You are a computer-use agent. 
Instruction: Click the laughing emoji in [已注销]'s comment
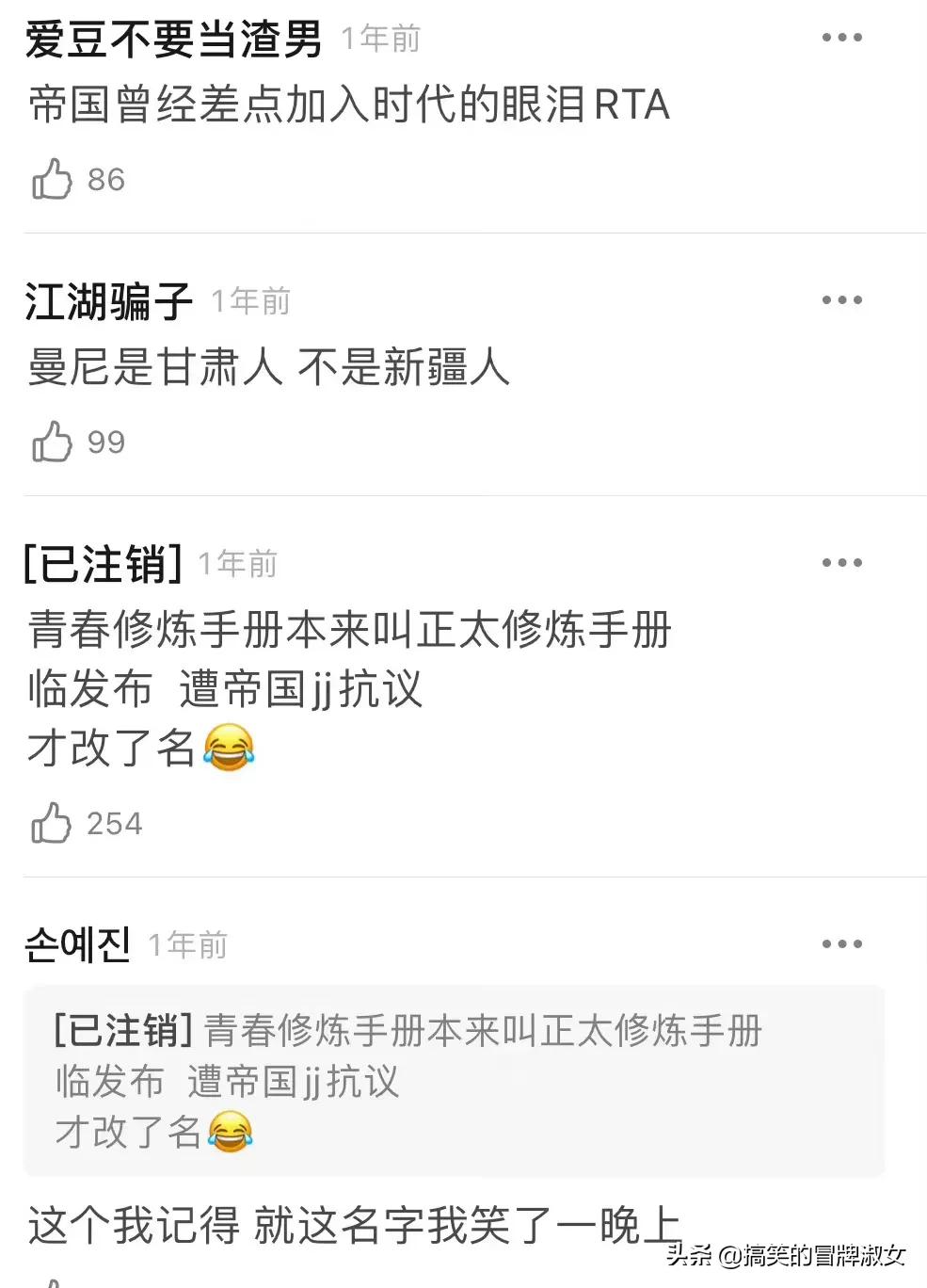[231, 747]
